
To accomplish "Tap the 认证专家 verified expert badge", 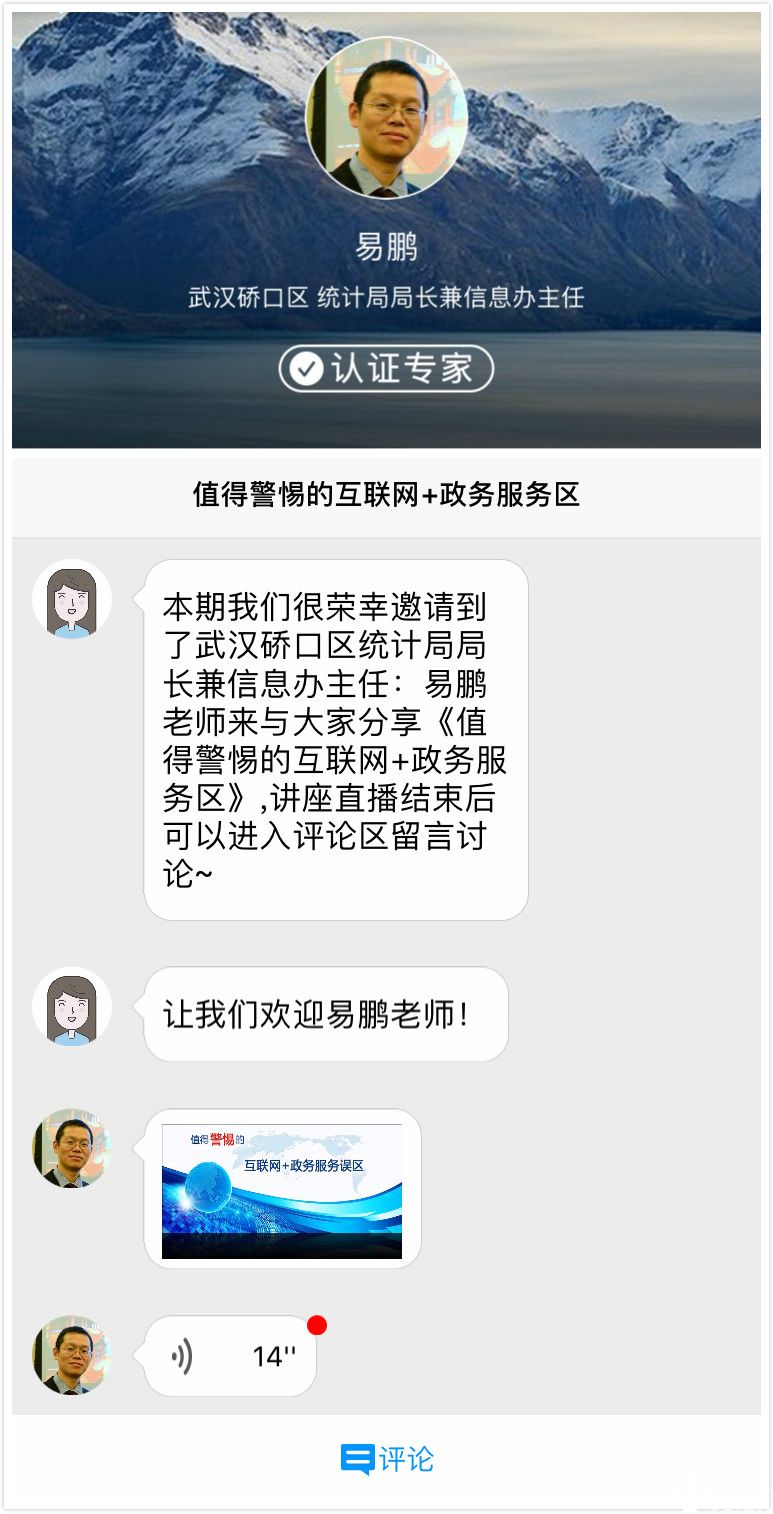I will [386, 368].
